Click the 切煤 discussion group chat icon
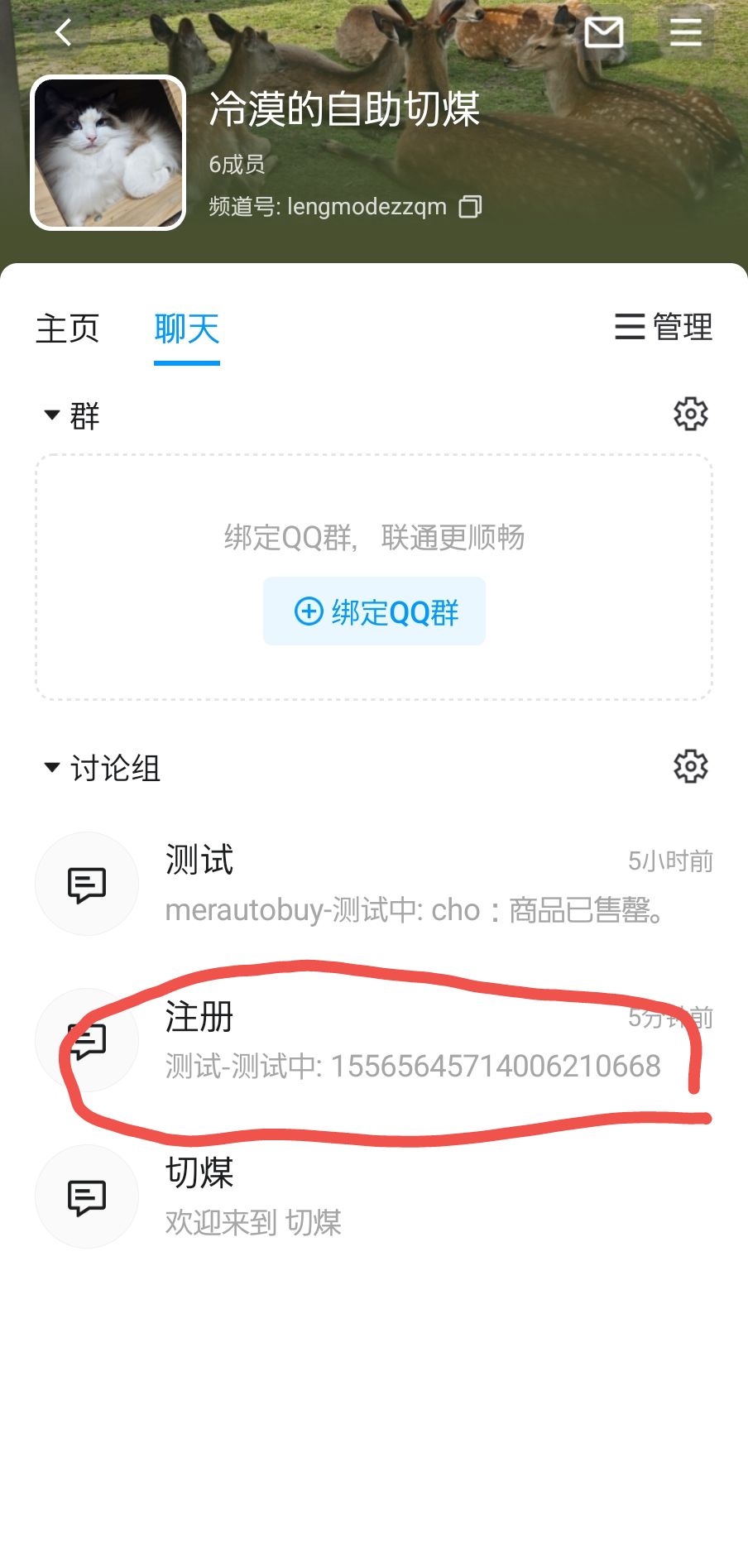The height and width of the screenshot is (1568, 748). pyautogui.click(x=86, y=1196)
